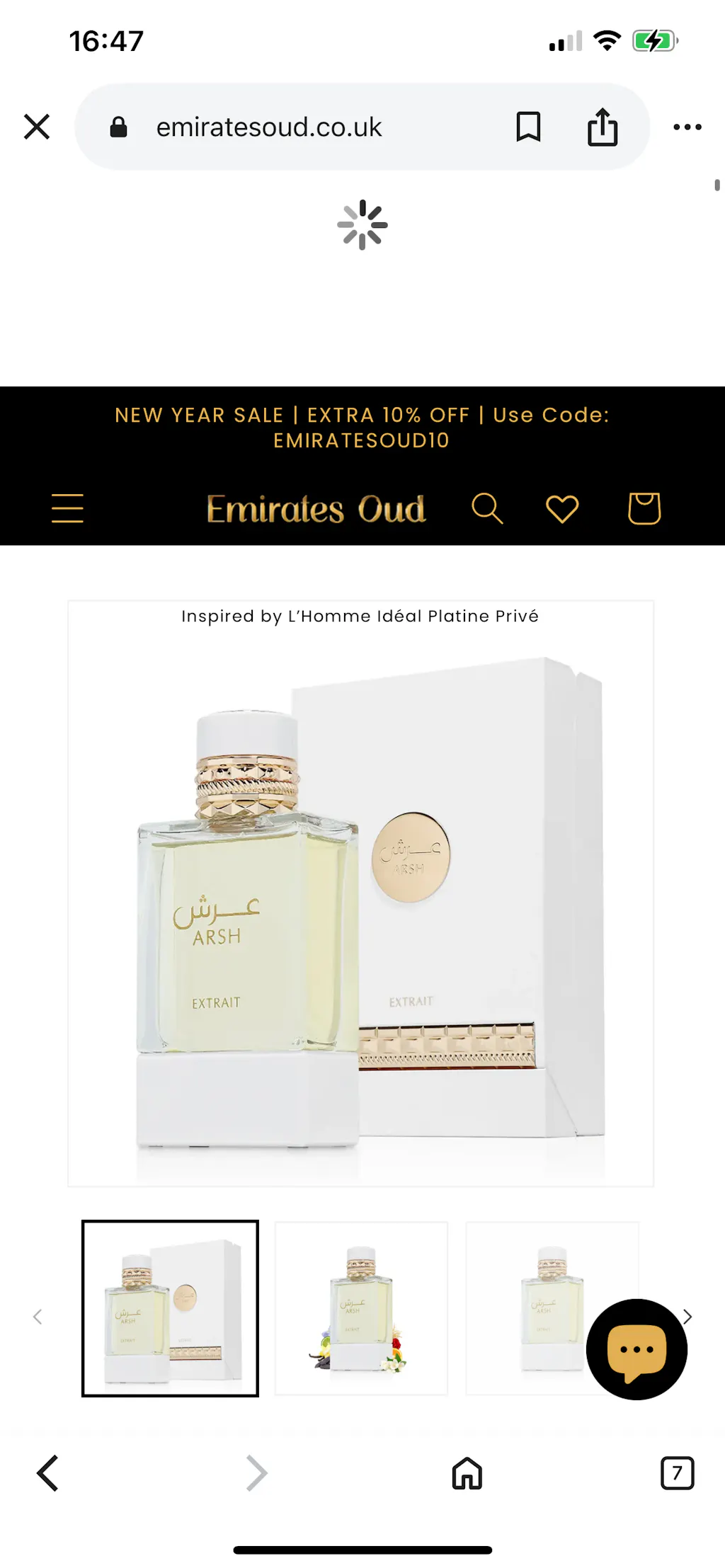725x1568 pixels.
Task: Go back to the previous page
Action: [48, 1474]
